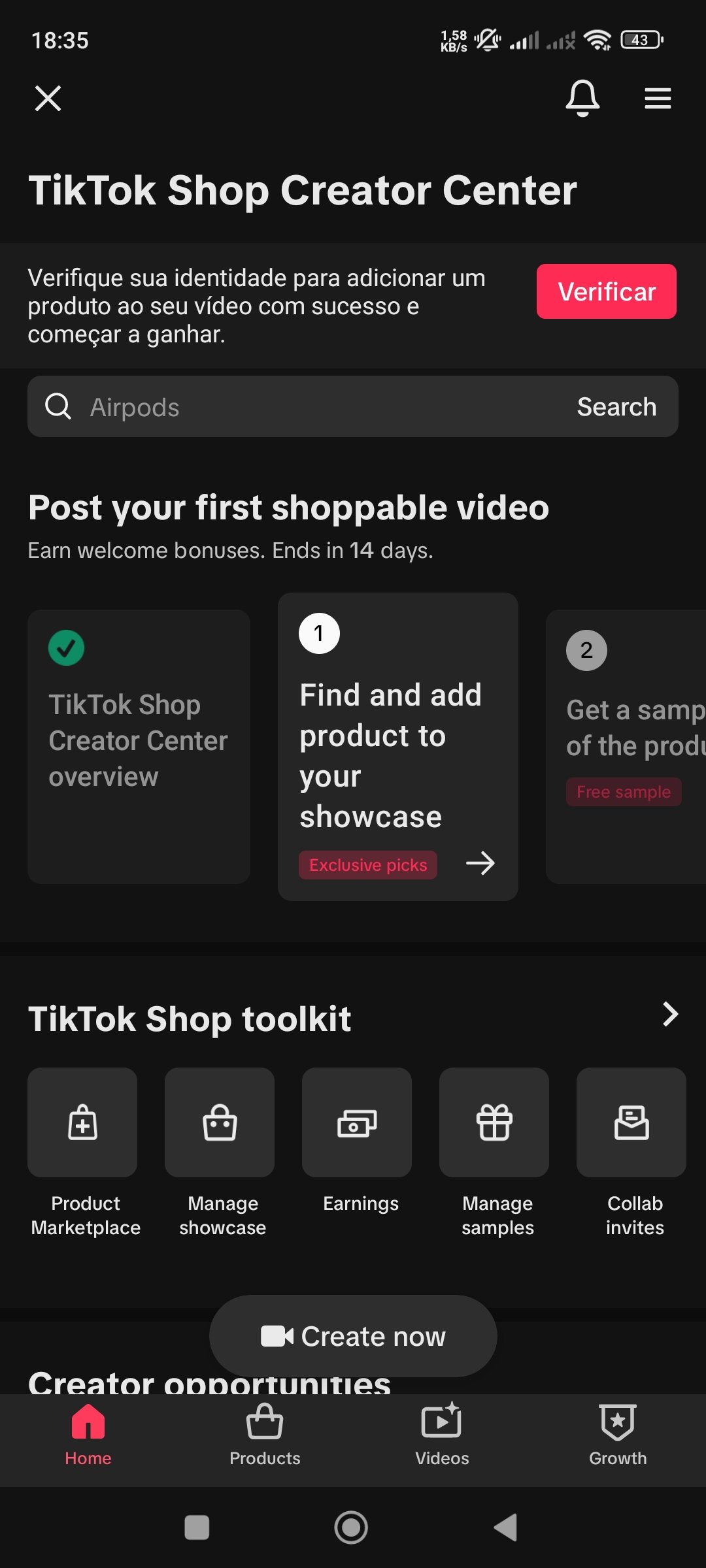
Task: Tap the Search button
Action: tap(616, 407)
